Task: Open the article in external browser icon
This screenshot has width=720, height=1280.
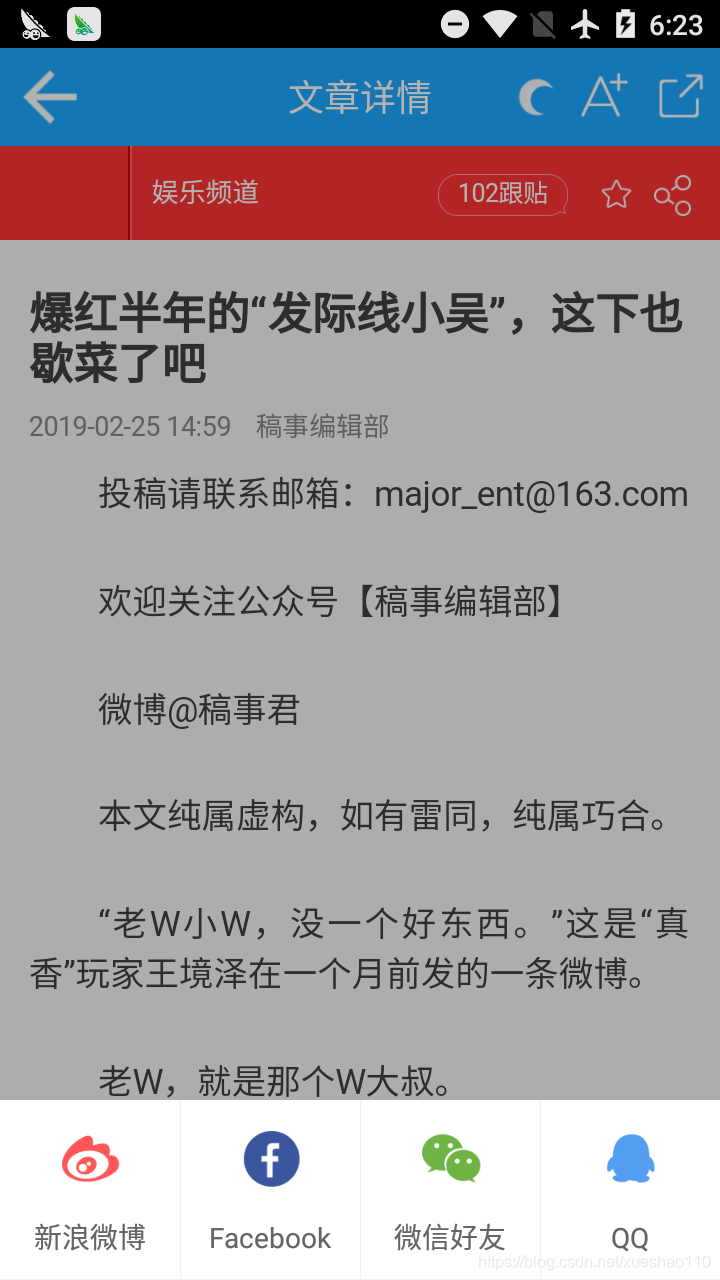Action: coord(680,96)
